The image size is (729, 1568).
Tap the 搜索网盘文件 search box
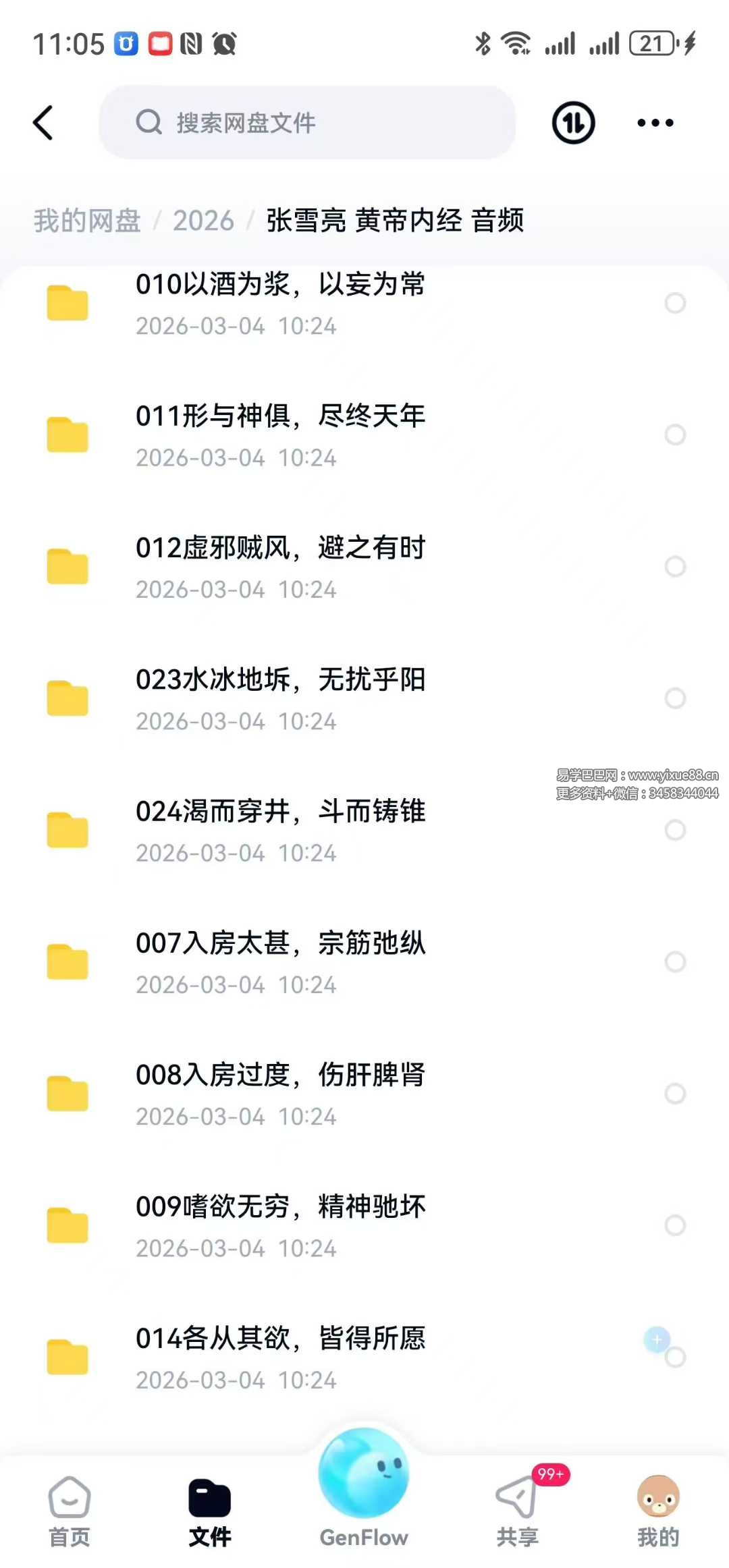[307, 123]
